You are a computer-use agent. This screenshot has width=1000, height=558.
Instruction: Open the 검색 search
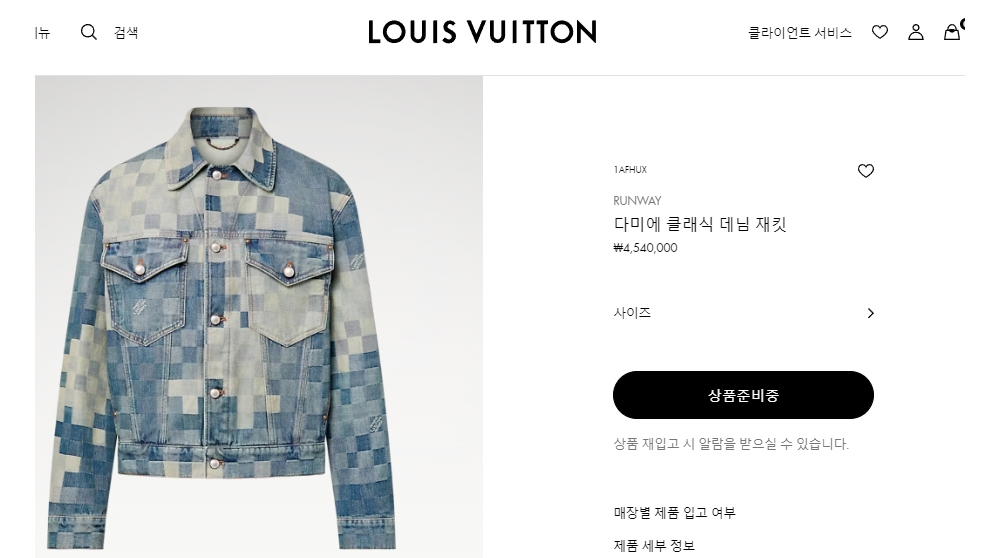coord(109,32)
